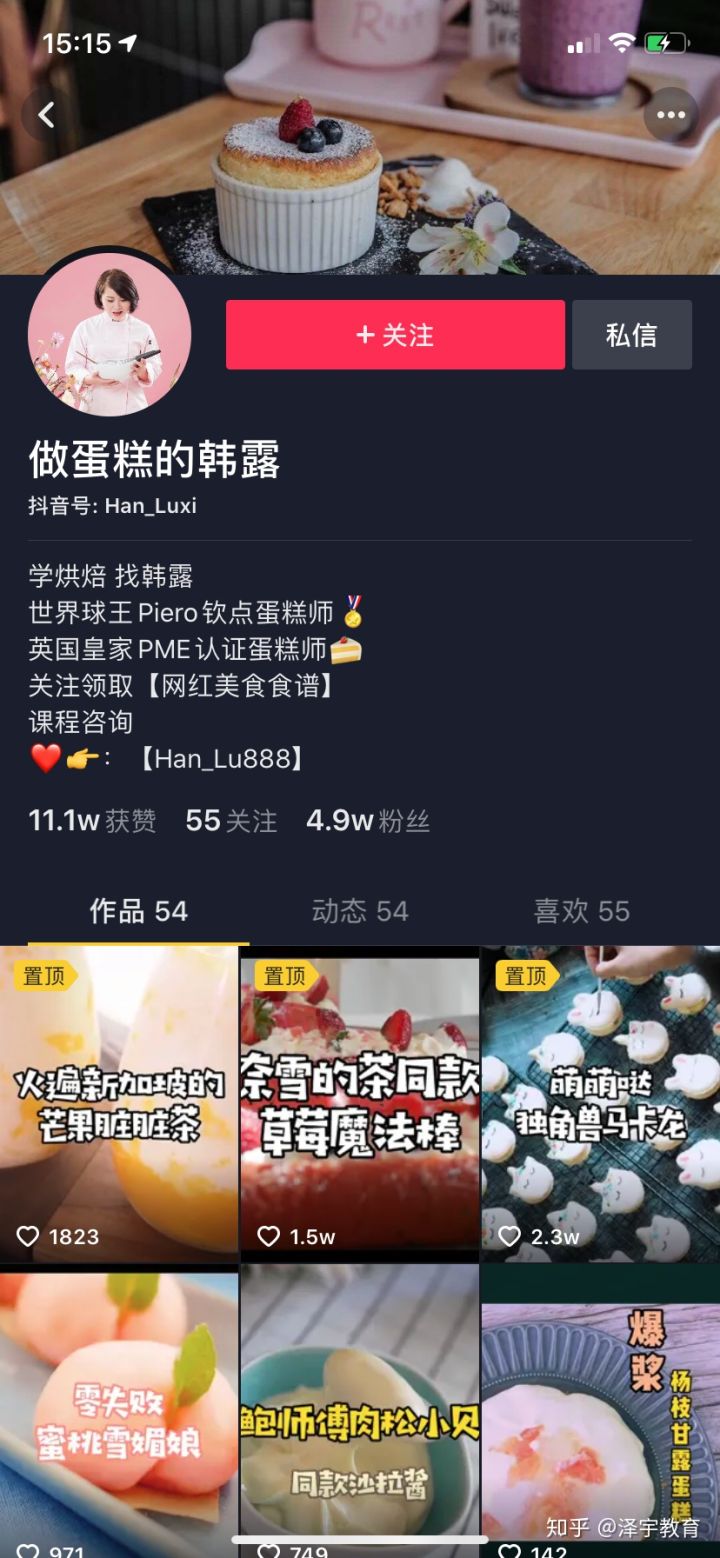The width and height of the screenshot is (720, 1558).
Task: Tap the heart icon on the strawberry magic wand video
Action: coord(270,1237)
